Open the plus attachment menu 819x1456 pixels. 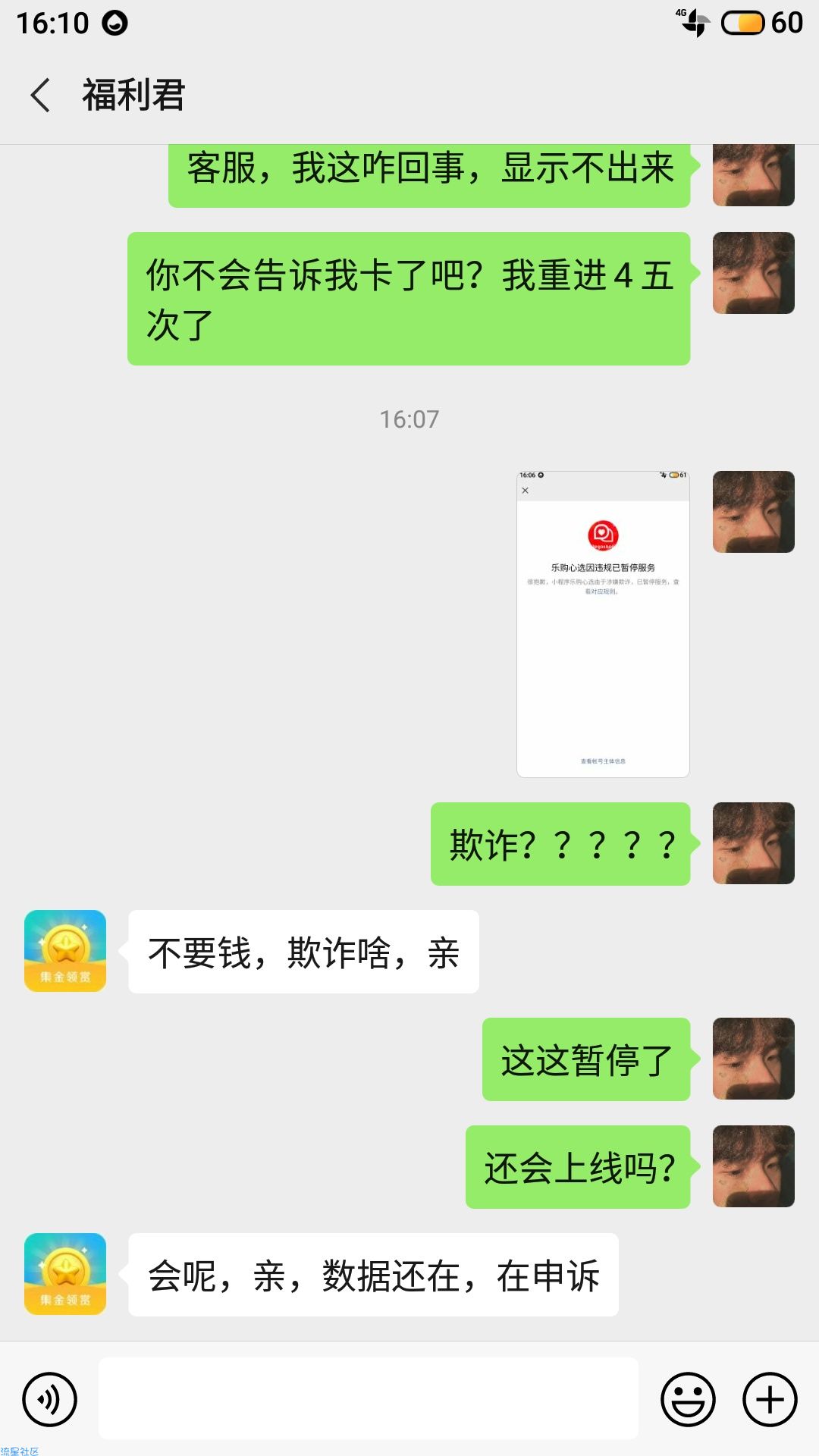click(x=770, y=1399)
